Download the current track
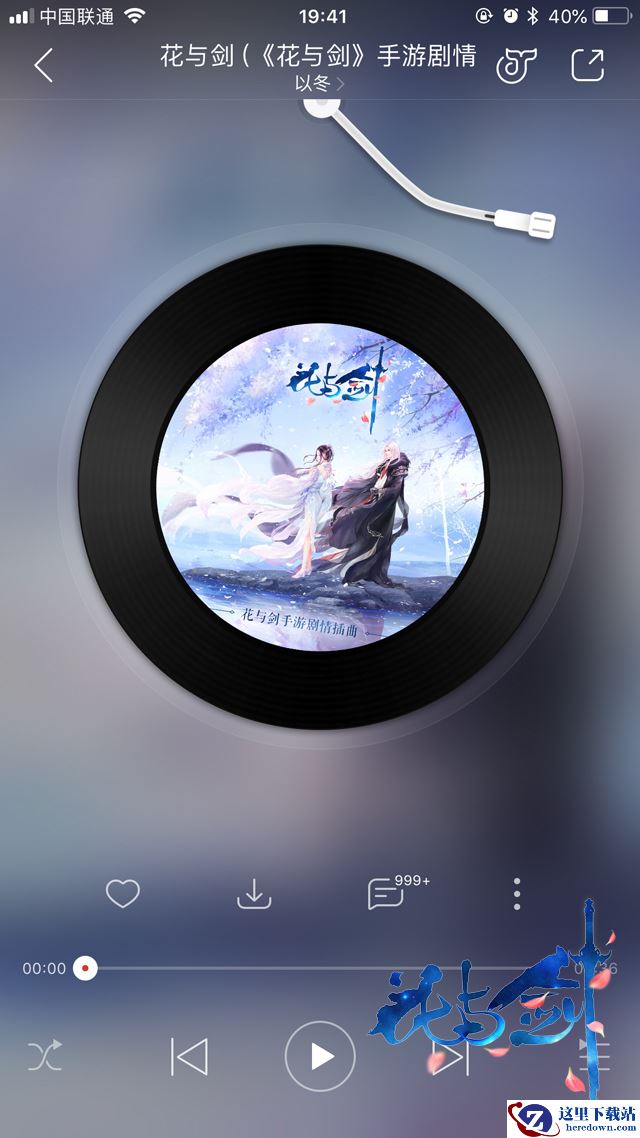The width and height of the screenshot is (640, 1138). 254,893
